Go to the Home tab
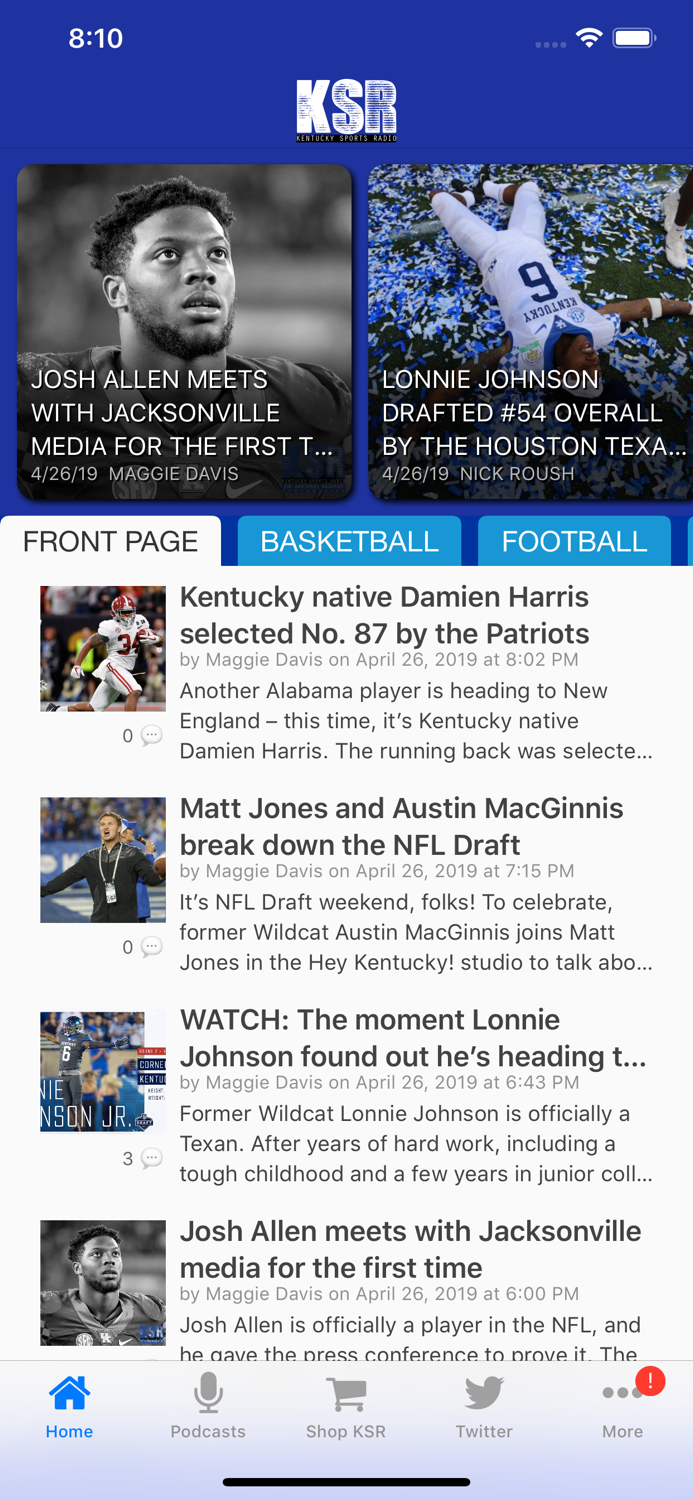Viewport: 693px width, 1500px height. pos(69,1406)
